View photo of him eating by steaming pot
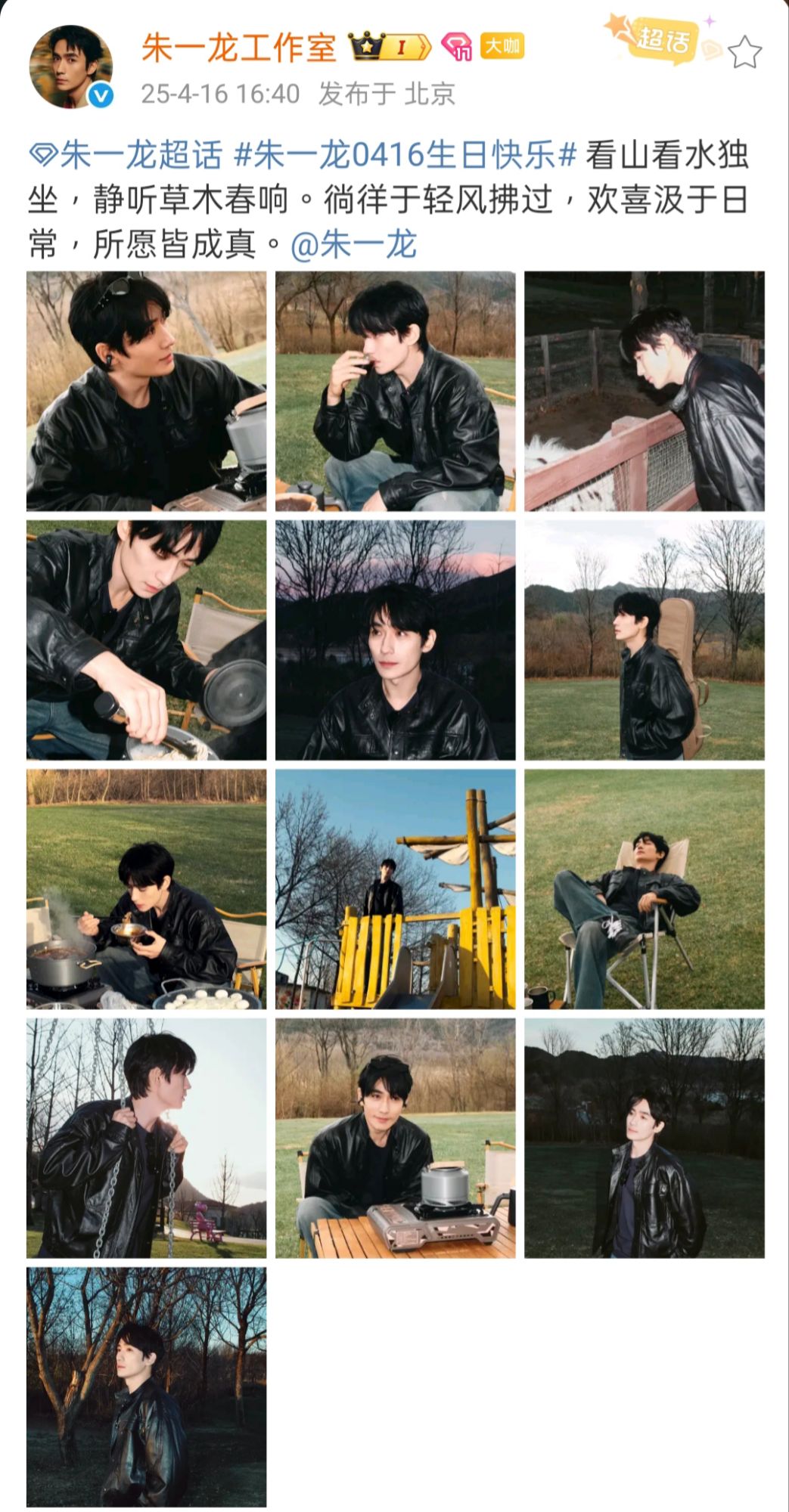The image size is (789, 1512). click(x=146, y=888)
